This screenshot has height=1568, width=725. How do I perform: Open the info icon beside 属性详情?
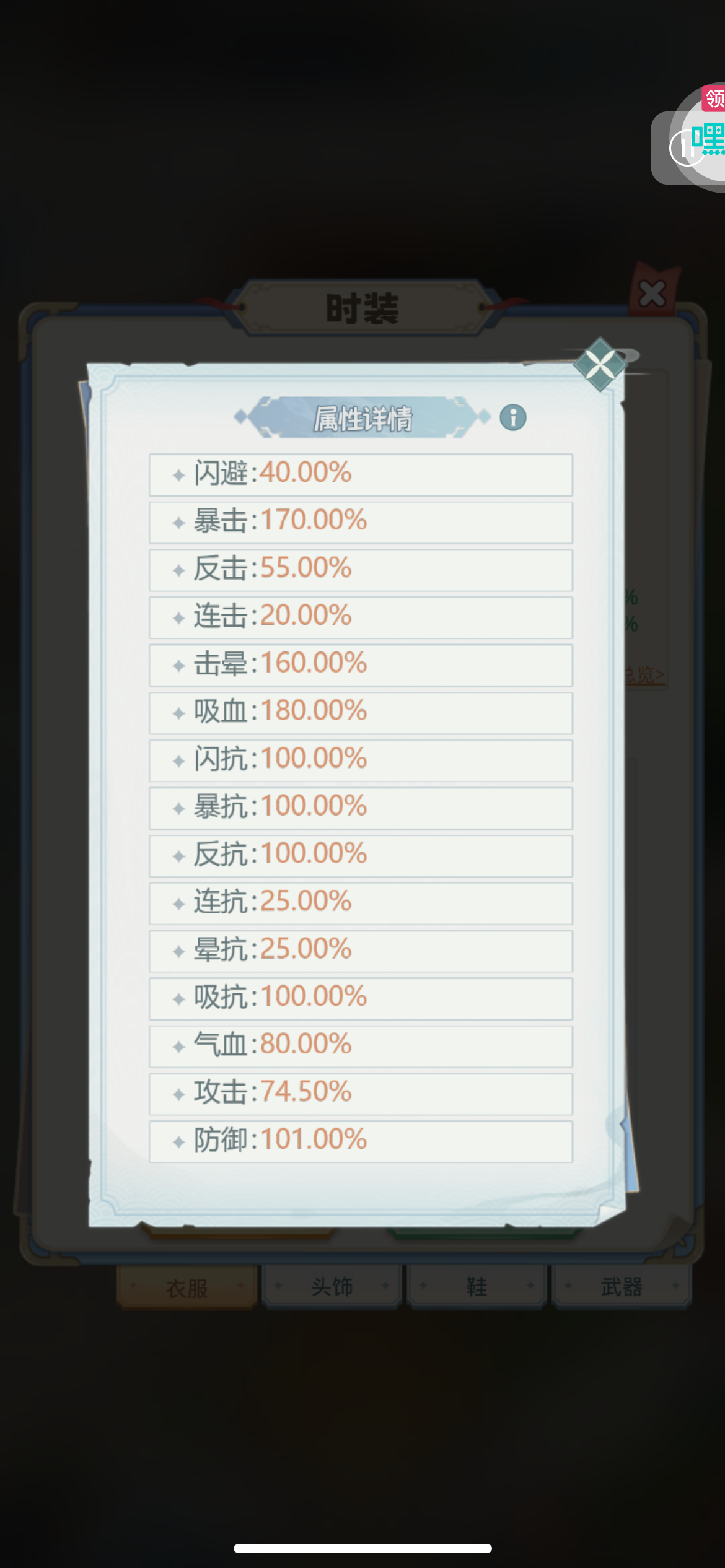pyautogui.click(x=513, y=417)
